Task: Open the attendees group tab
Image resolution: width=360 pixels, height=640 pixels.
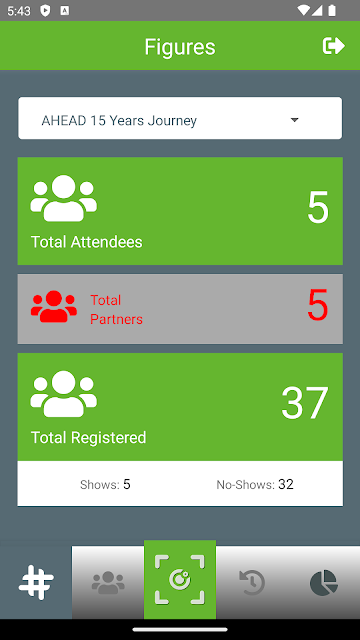Action: [x=108, y=582]
